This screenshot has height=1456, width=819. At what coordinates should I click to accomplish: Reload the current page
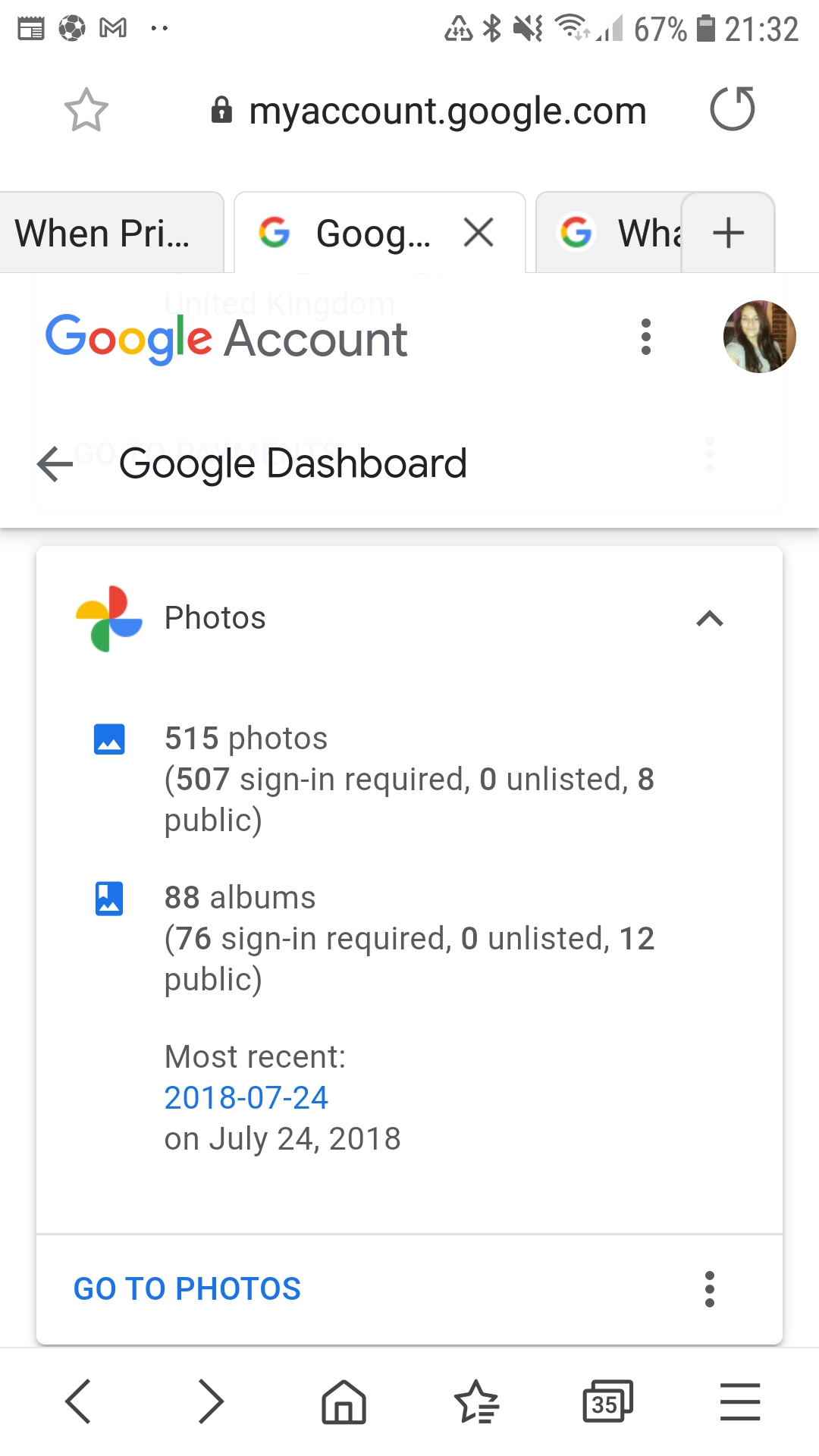(732, 109)
